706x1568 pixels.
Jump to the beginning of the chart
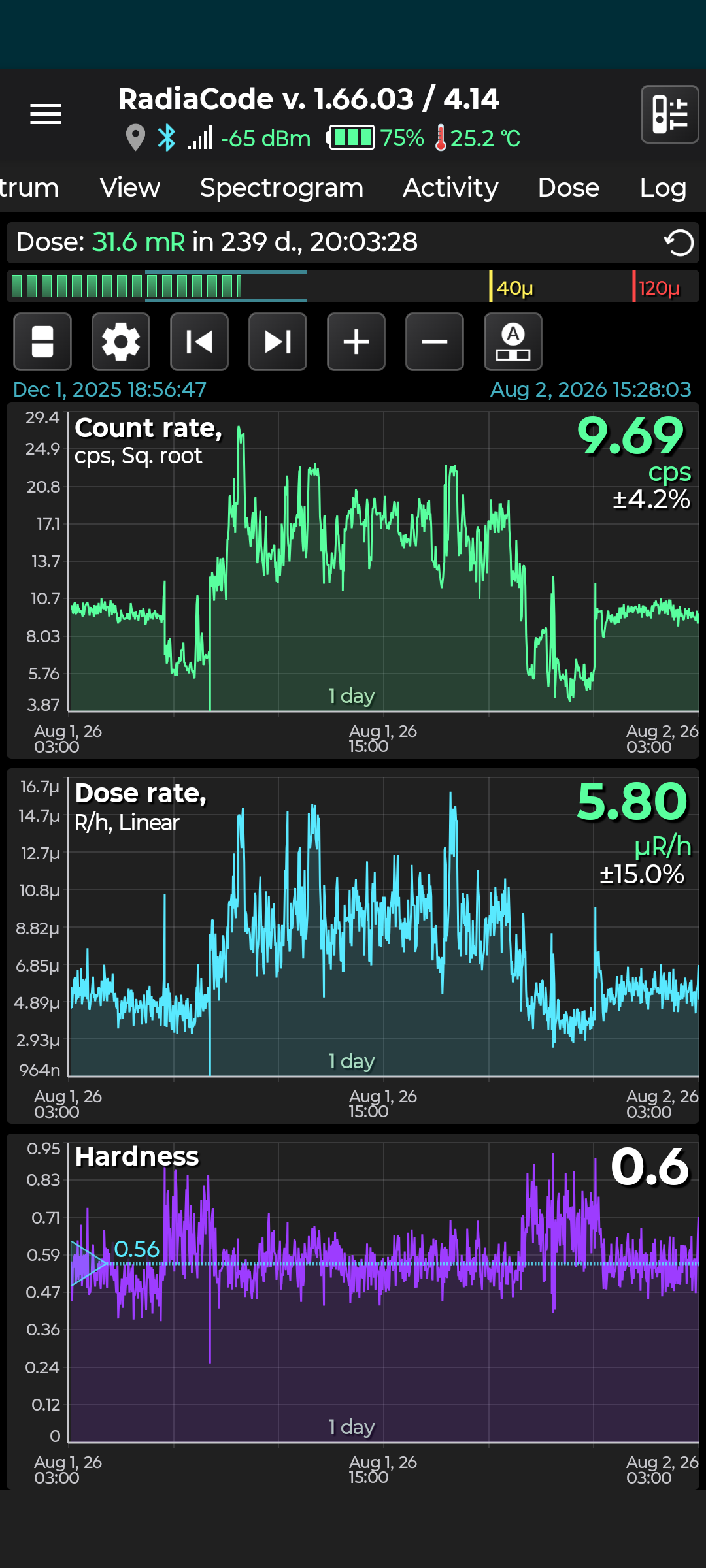199,342
